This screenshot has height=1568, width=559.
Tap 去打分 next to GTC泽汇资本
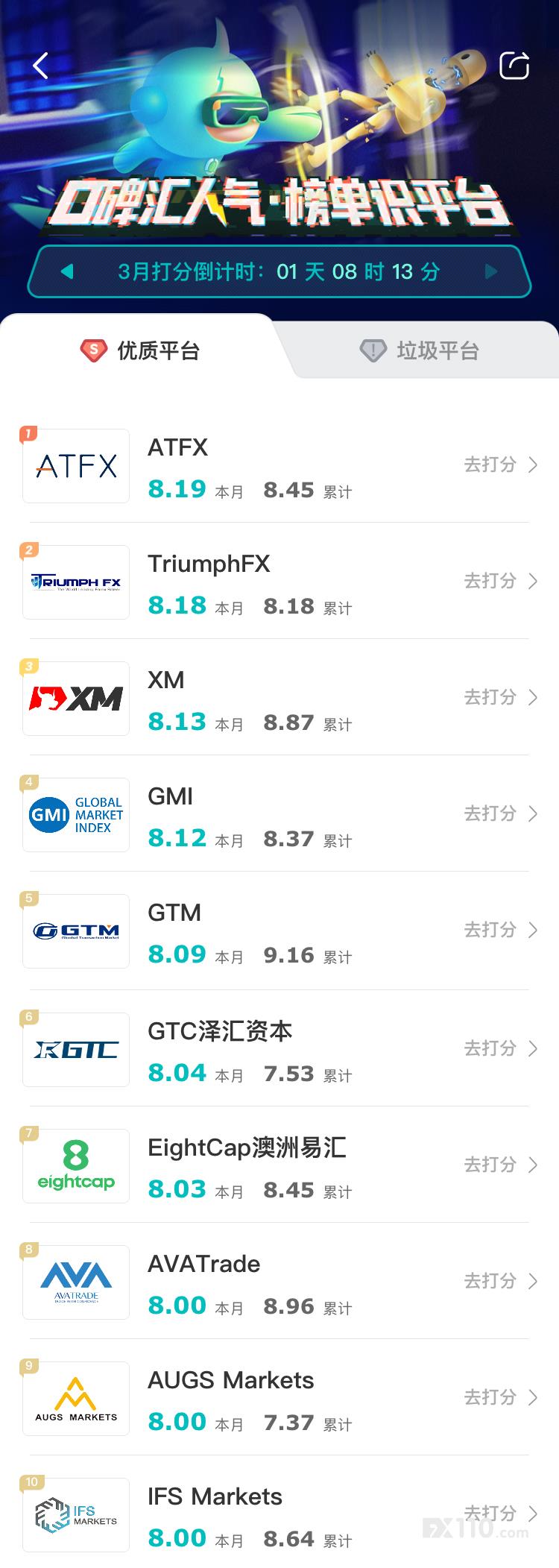click(500, 1048)
